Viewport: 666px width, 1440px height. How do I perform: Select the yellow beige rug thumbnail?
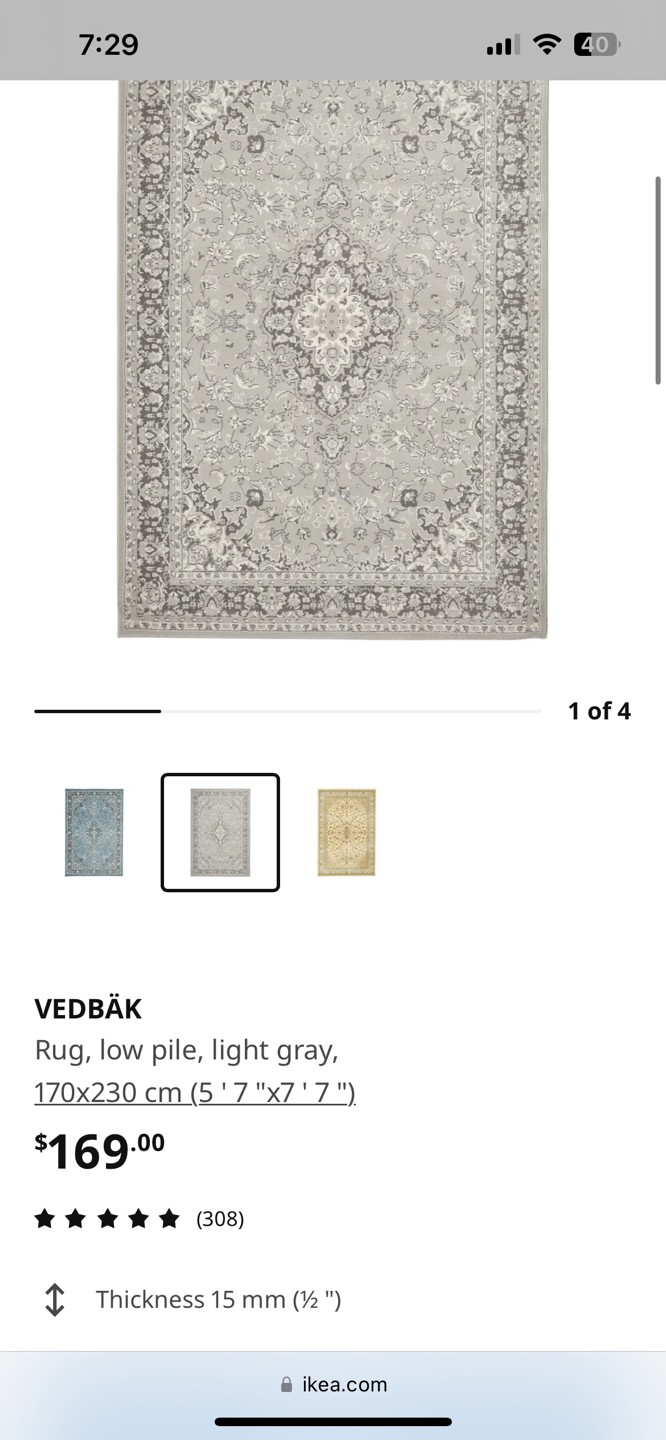[x=346, y=832]
